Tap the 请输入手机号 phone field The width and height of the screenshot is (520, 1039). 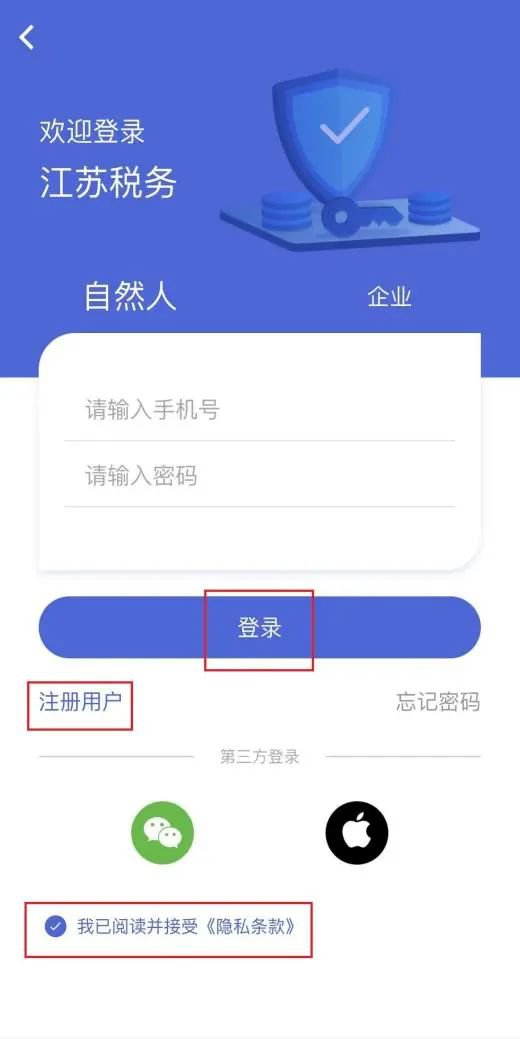click(259, 410)
